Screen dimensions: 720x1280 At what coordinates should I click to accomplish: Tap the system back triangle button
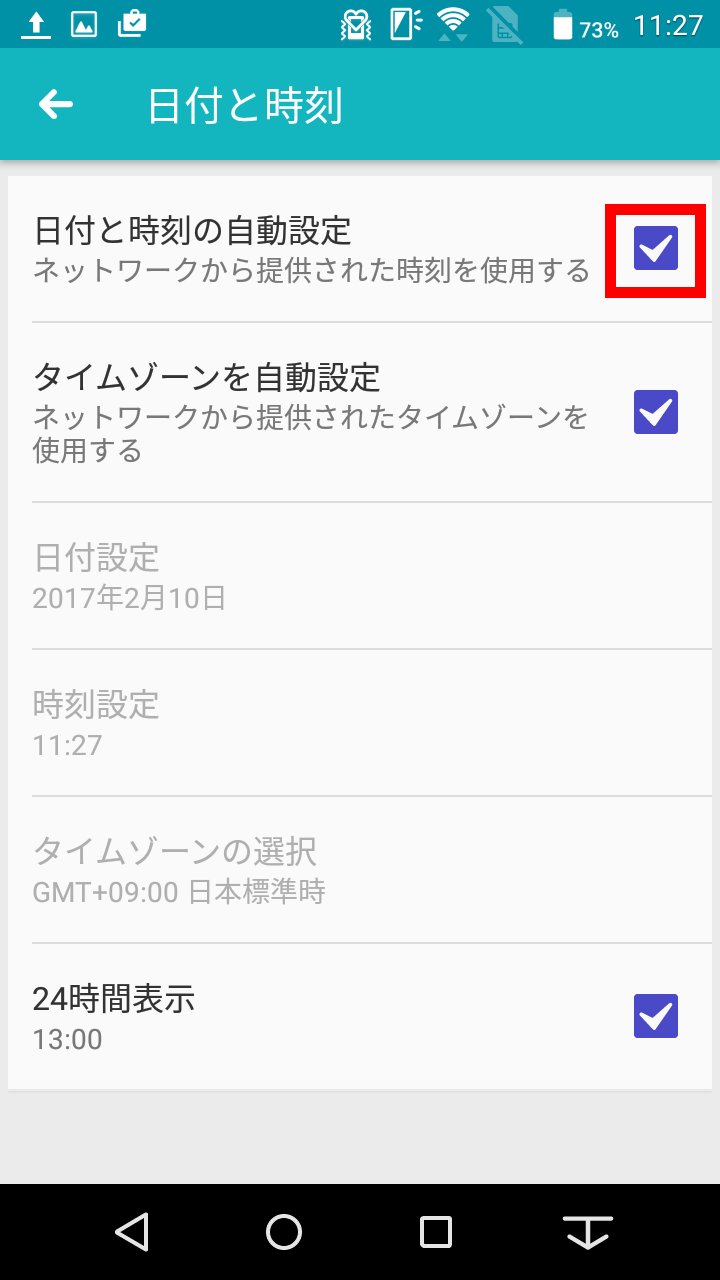[132, 1232]
